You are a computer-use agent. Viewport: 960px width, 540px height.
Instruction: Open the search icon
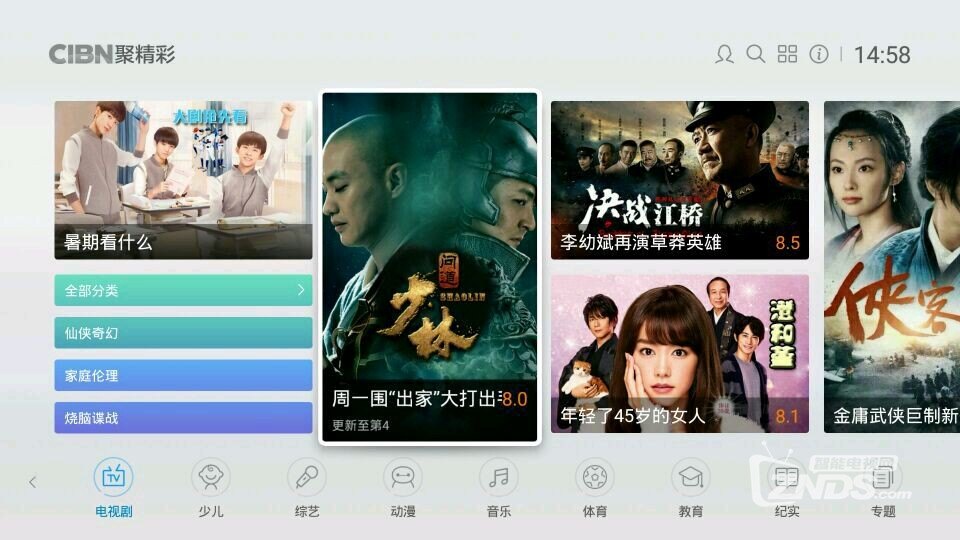click(756, 54)
